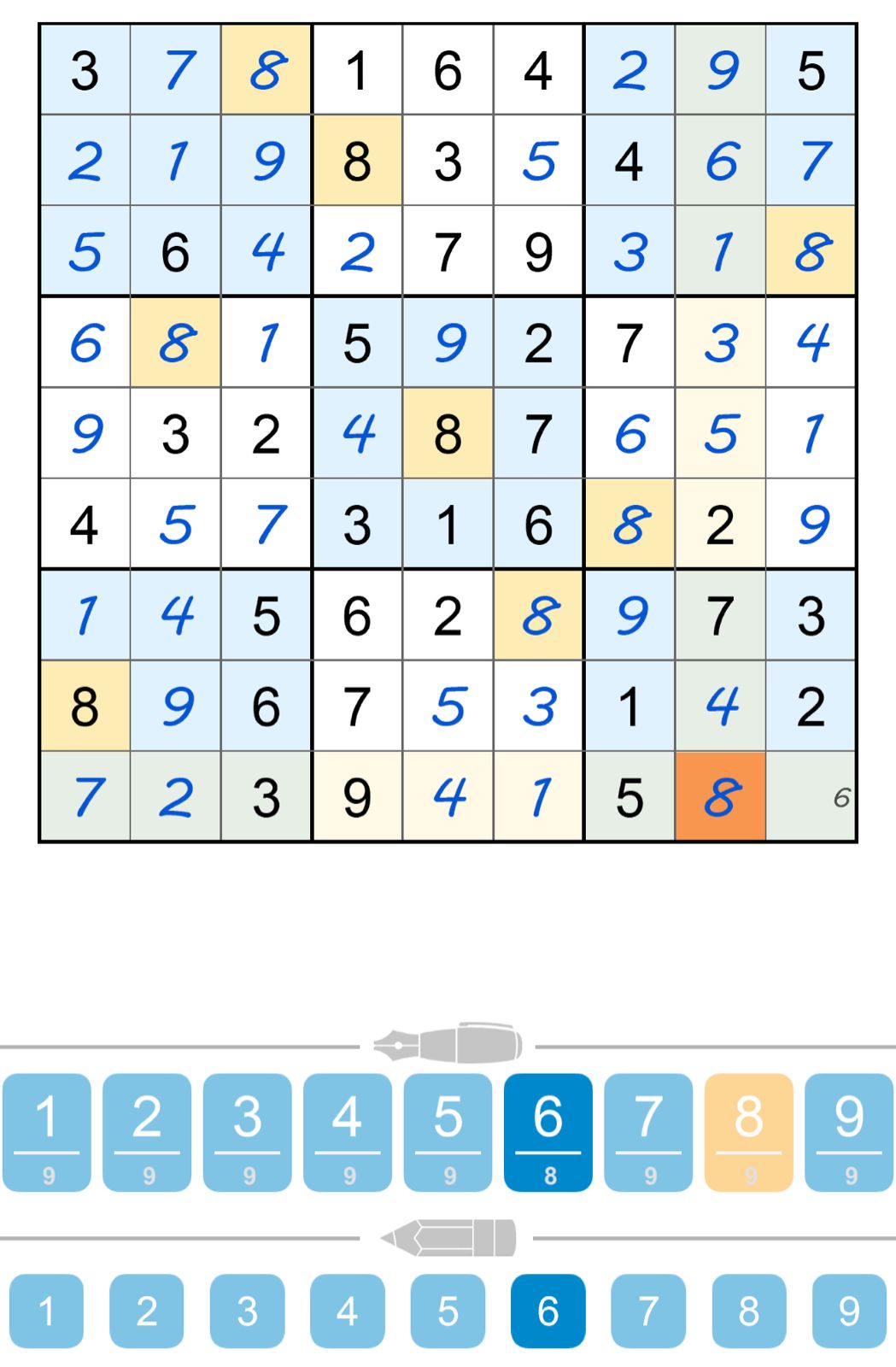The width and height of the screenshot is (896, 1367).
Task: Select the orange pen digit 8
Action: [749, 1131]
